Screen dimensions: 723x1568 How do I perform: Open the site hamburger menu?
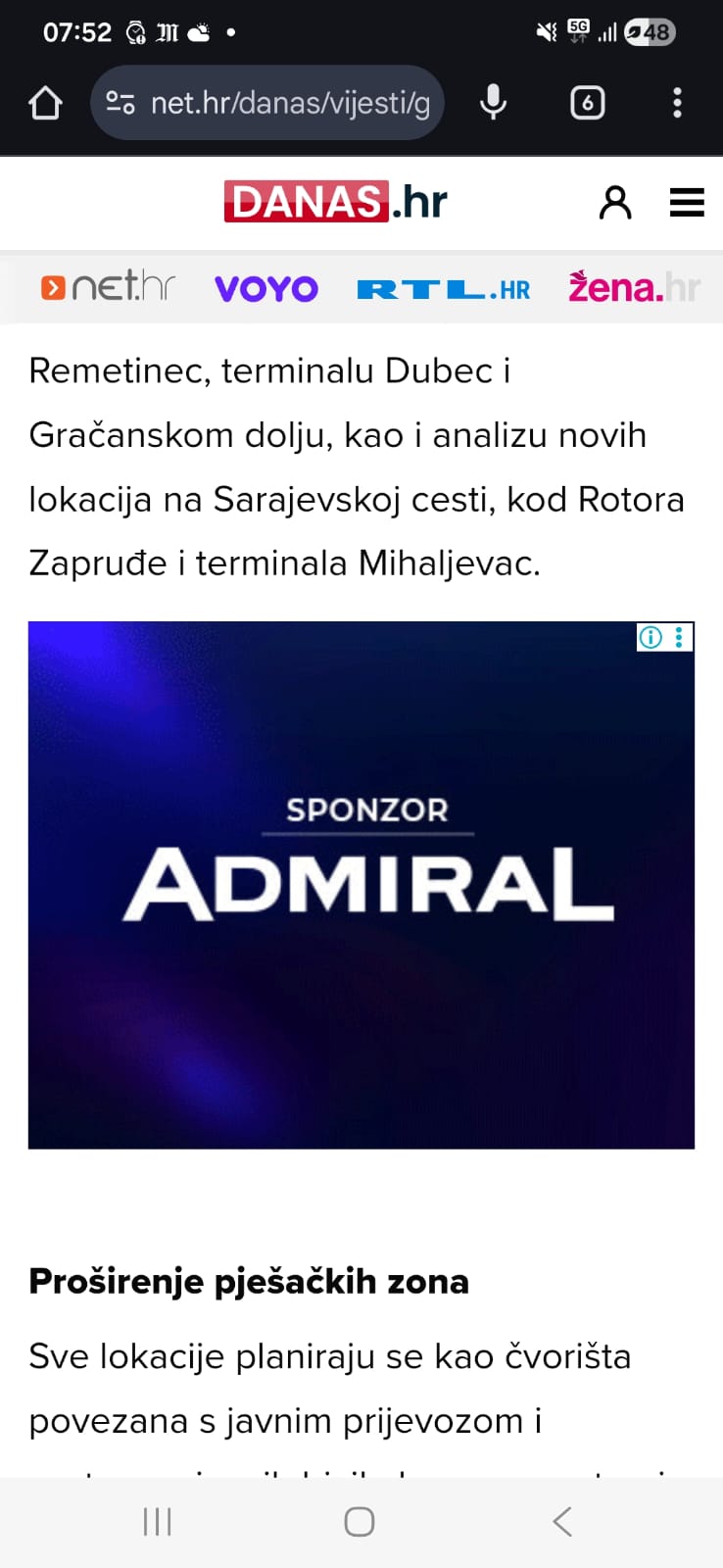coord(687,202)
